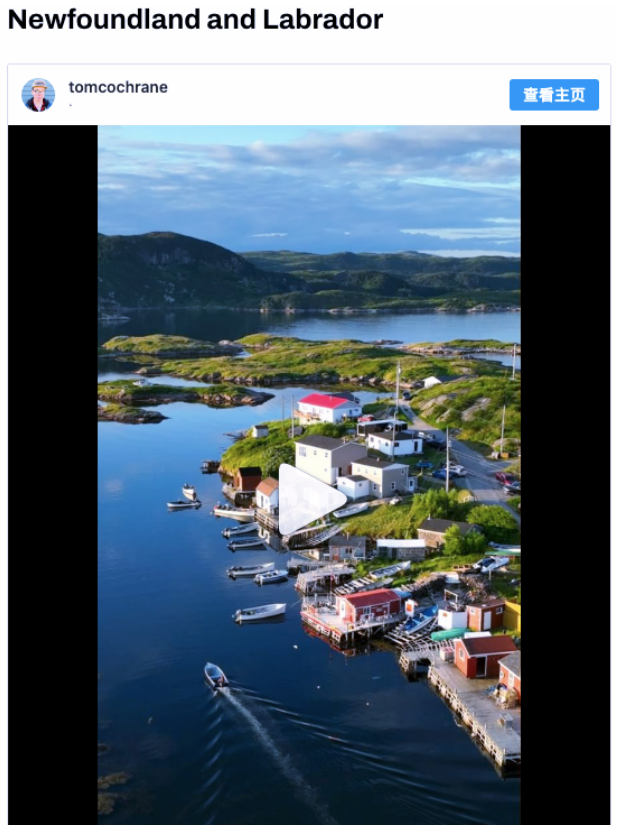This screenshot has width=620, height=832.
Task: Tap the 查看主页 button
Action: coord(553,95)
